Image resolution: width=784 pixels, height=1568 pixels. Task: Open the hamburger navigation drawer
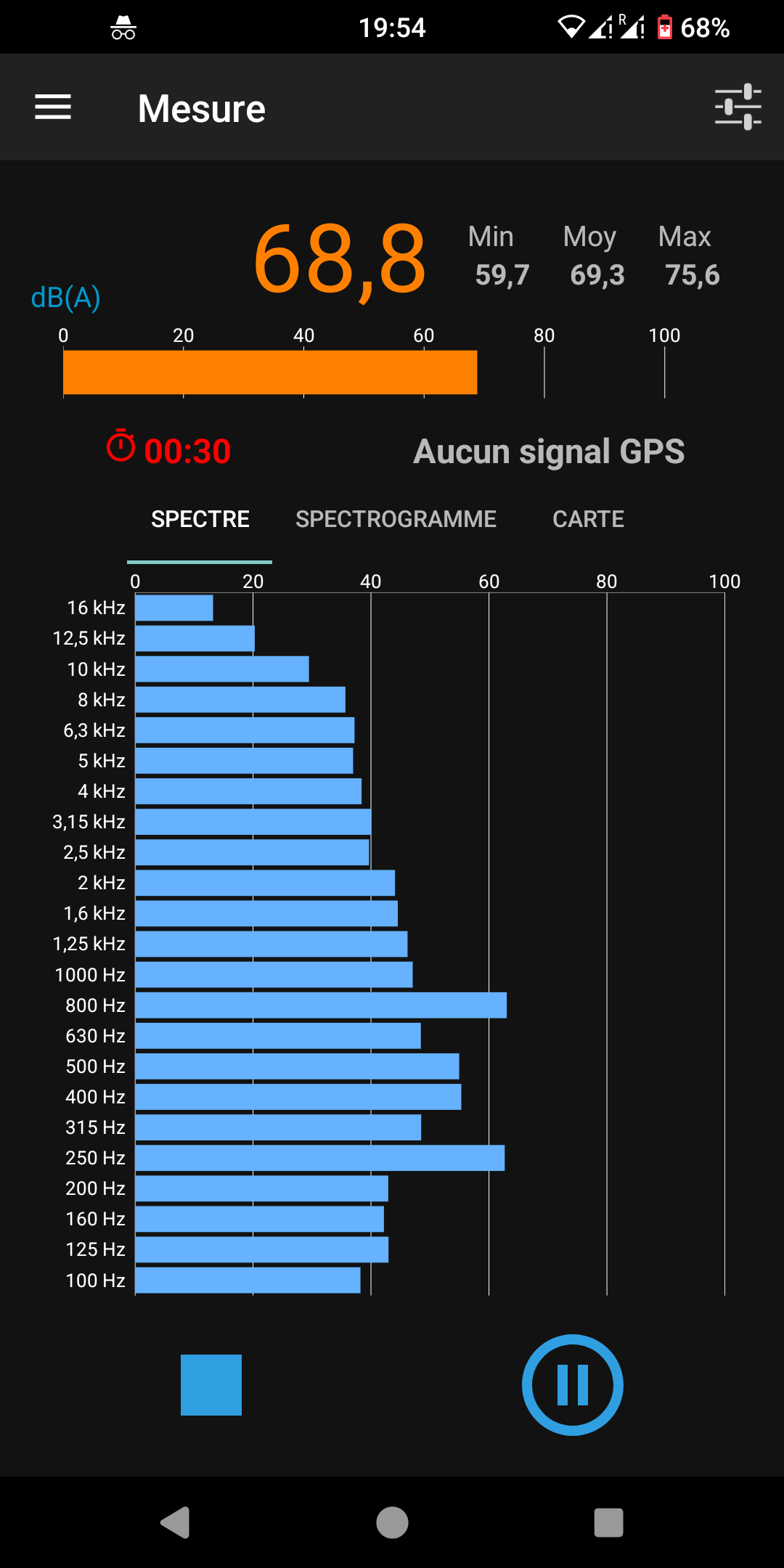point(53,107)
